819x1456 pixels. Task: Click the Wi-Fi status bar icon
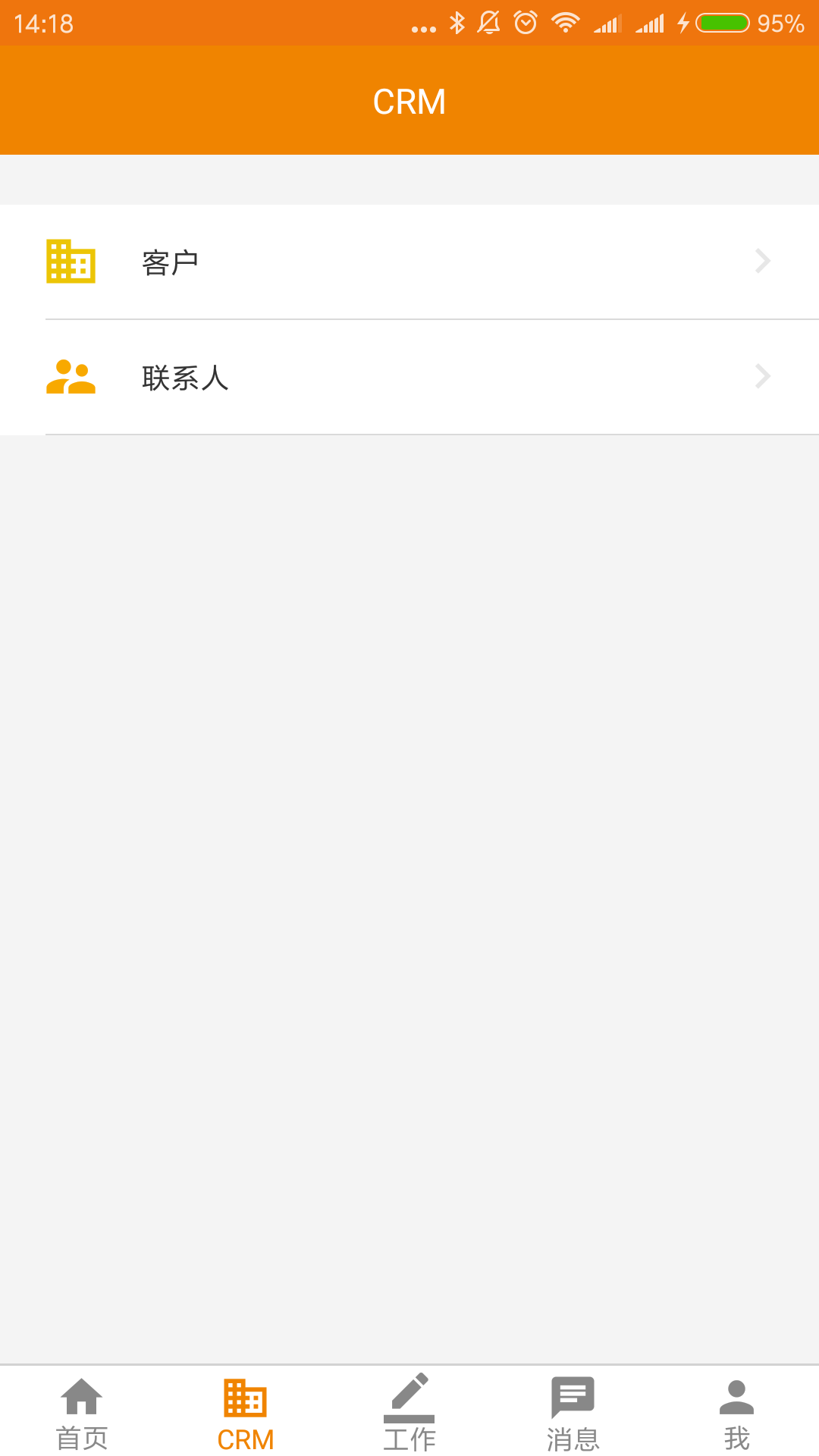click(564, 22)
